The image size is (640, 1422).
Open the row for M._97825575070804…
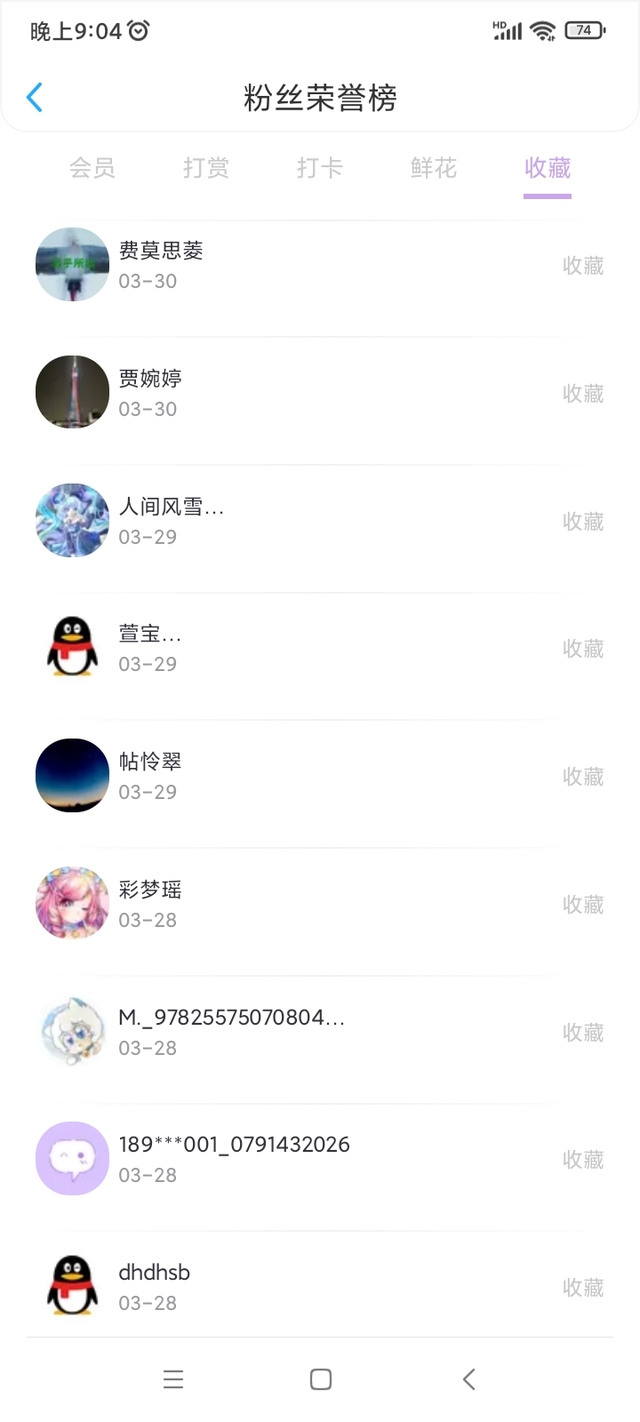coord(320,1032)
